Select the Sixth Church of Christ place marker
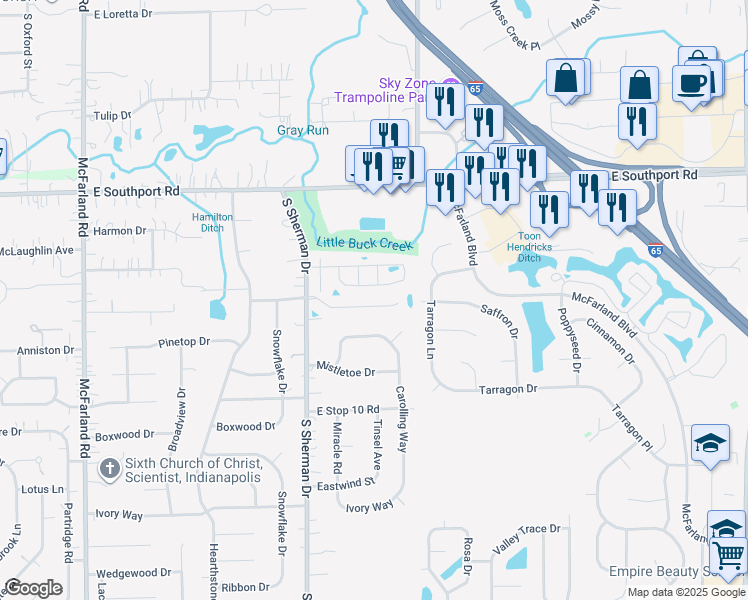This screenshot has height=600, width=748. coord(109,467)
